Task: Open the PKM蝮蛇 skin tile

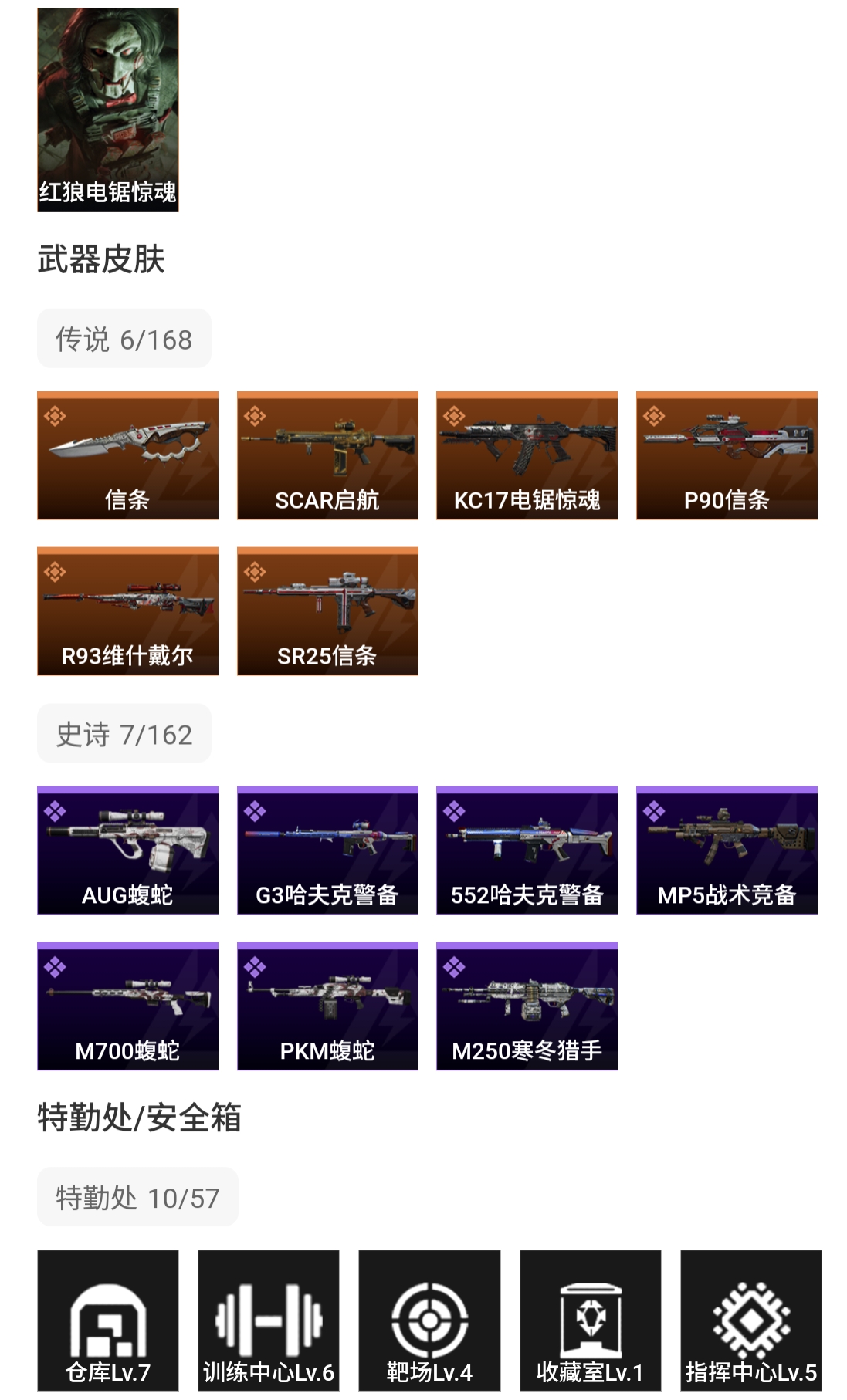Action: (327, 1006)
